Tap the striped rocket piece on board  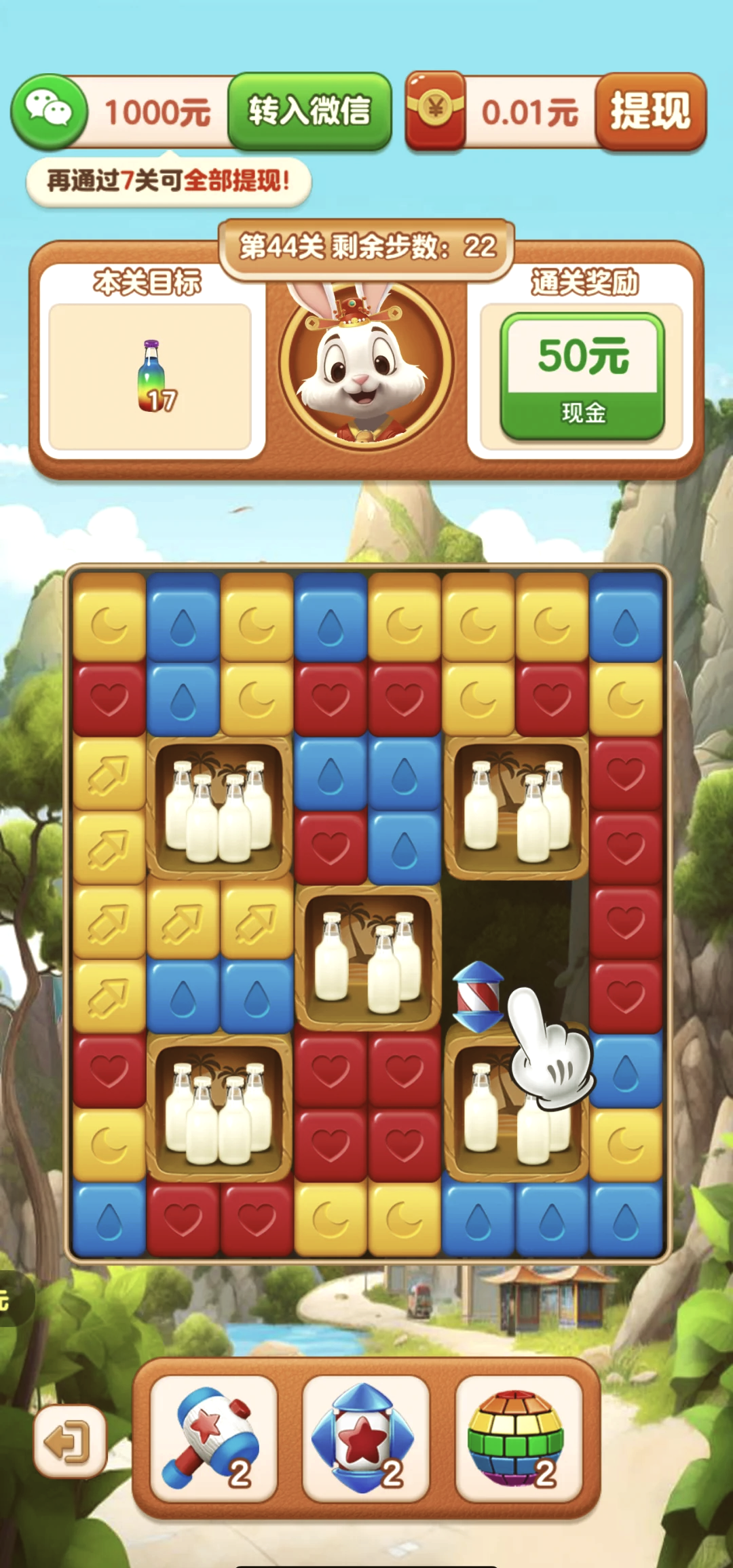click(x=478, y=995)
